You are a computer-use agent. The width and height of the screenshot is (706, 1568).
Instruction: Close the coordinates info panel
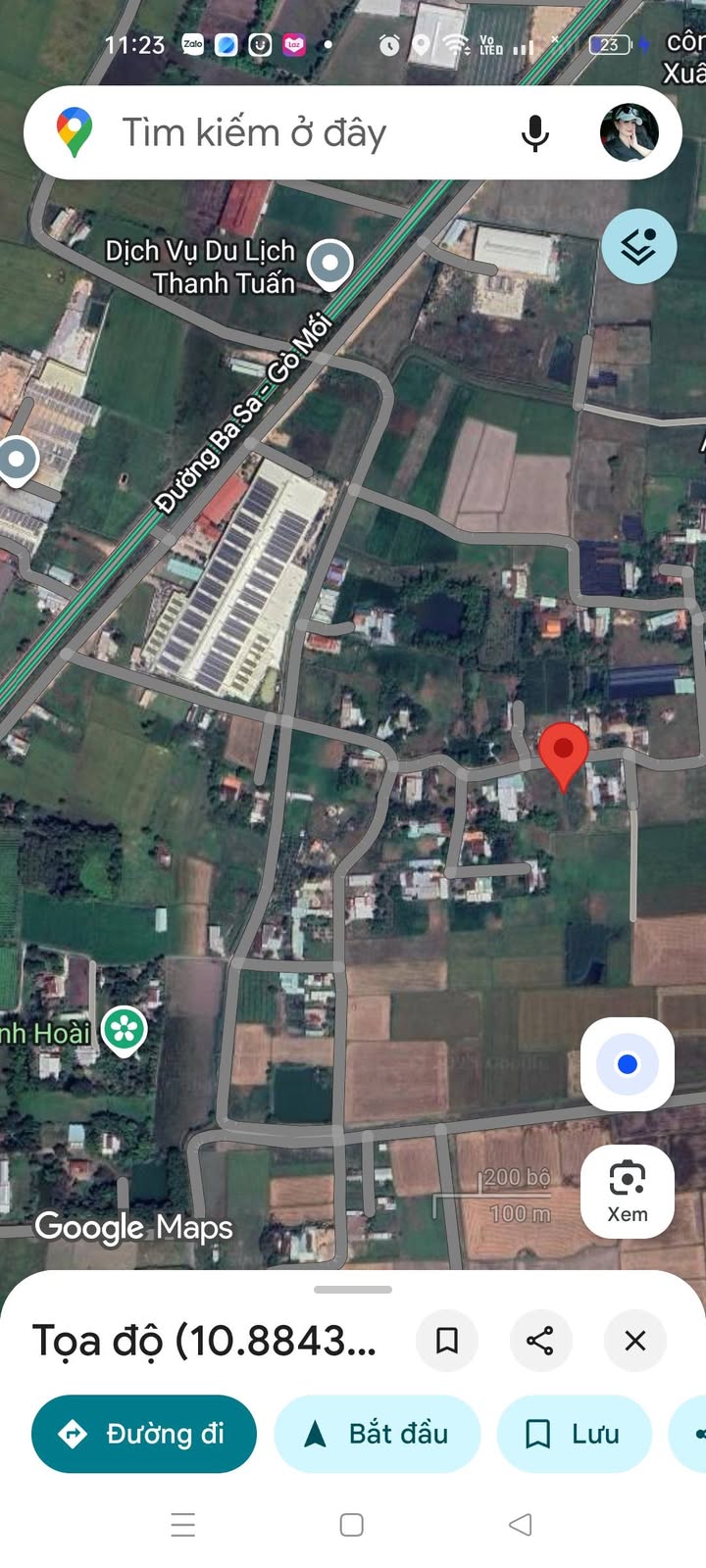coord(635,1341)
